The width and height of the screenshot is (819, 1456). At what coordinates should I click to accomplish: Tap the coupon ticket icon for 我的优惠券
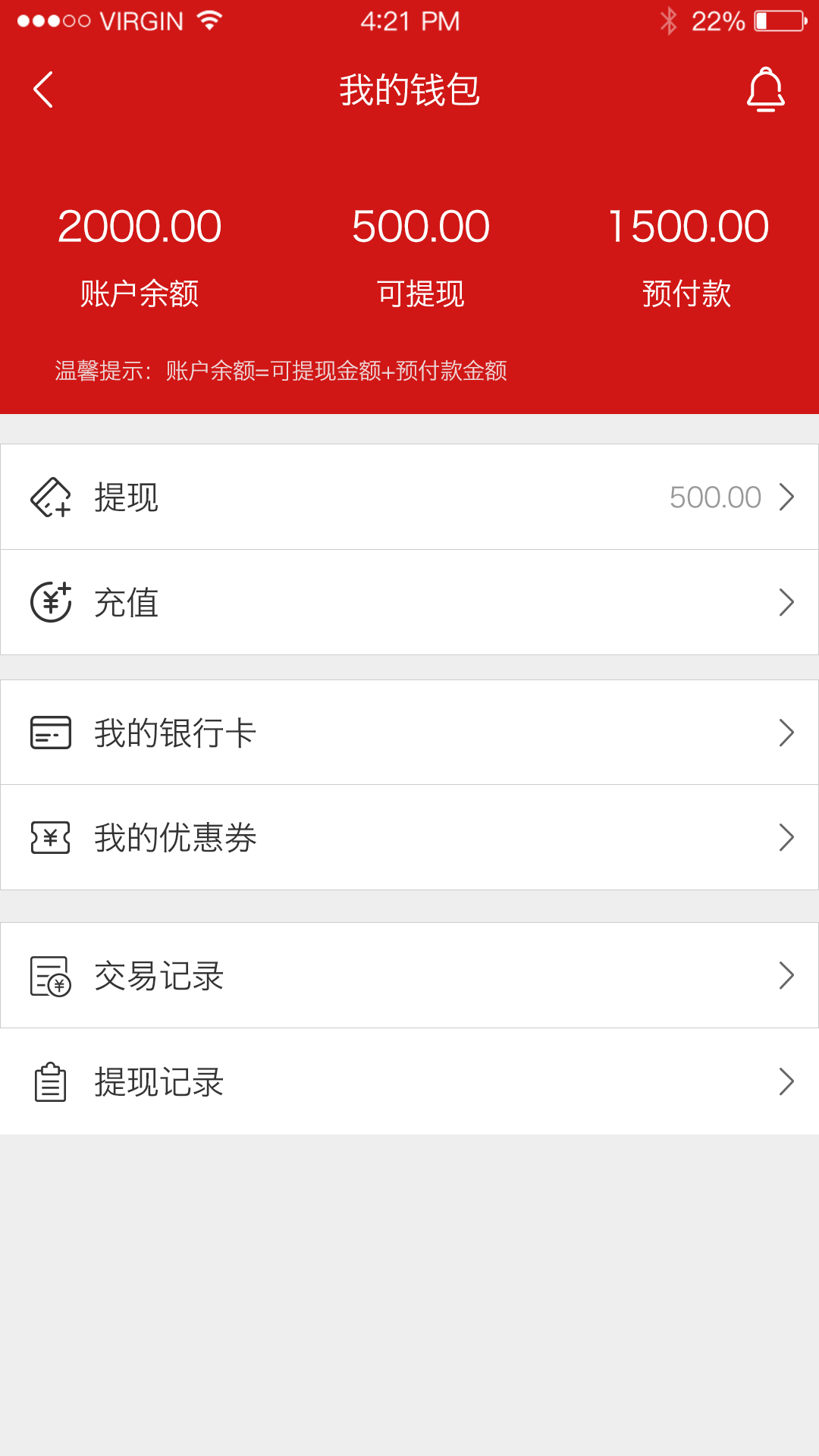[50, 837]
